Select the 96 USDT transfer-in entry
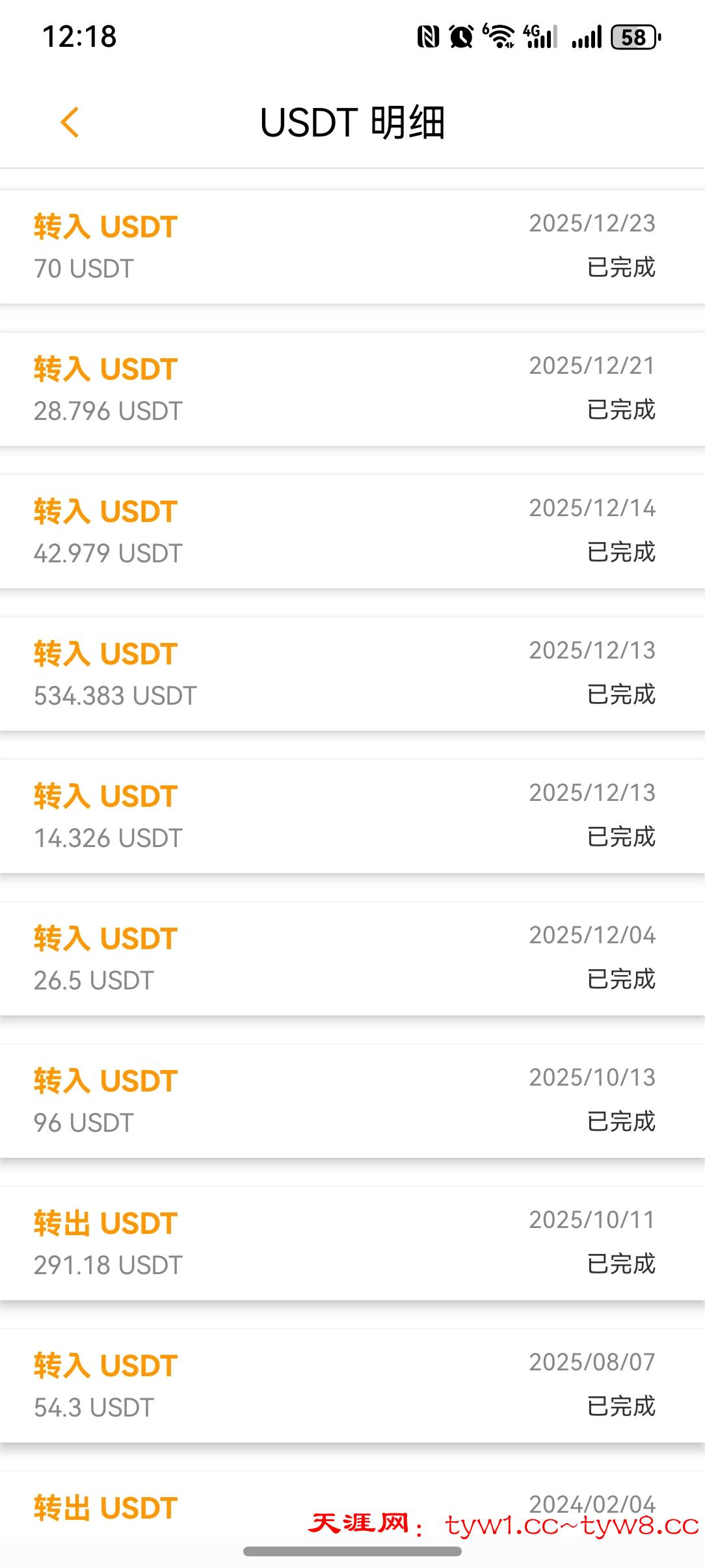 coord(351,1101)
